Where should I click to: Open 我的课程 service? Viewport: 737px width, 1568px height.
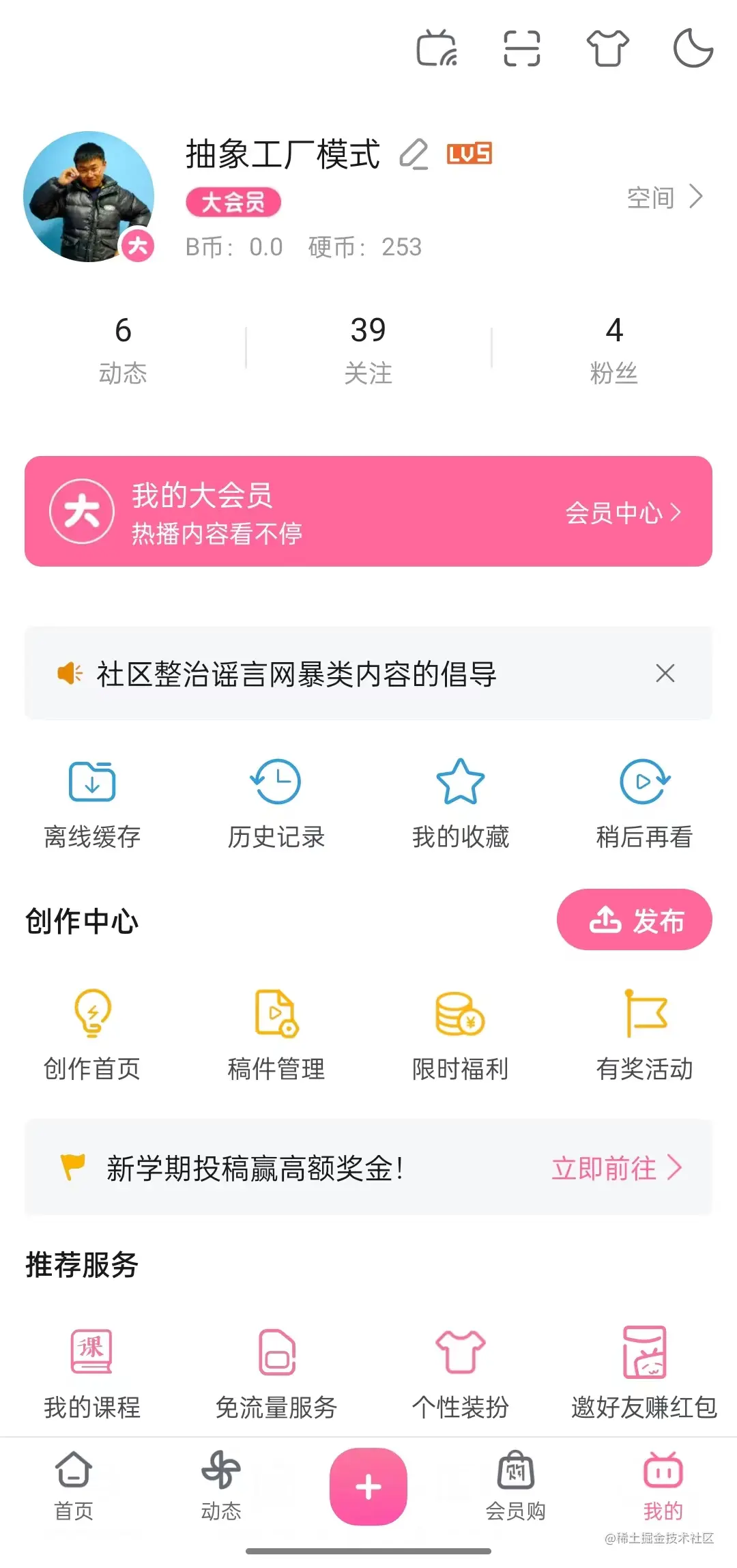[92, 1372]
